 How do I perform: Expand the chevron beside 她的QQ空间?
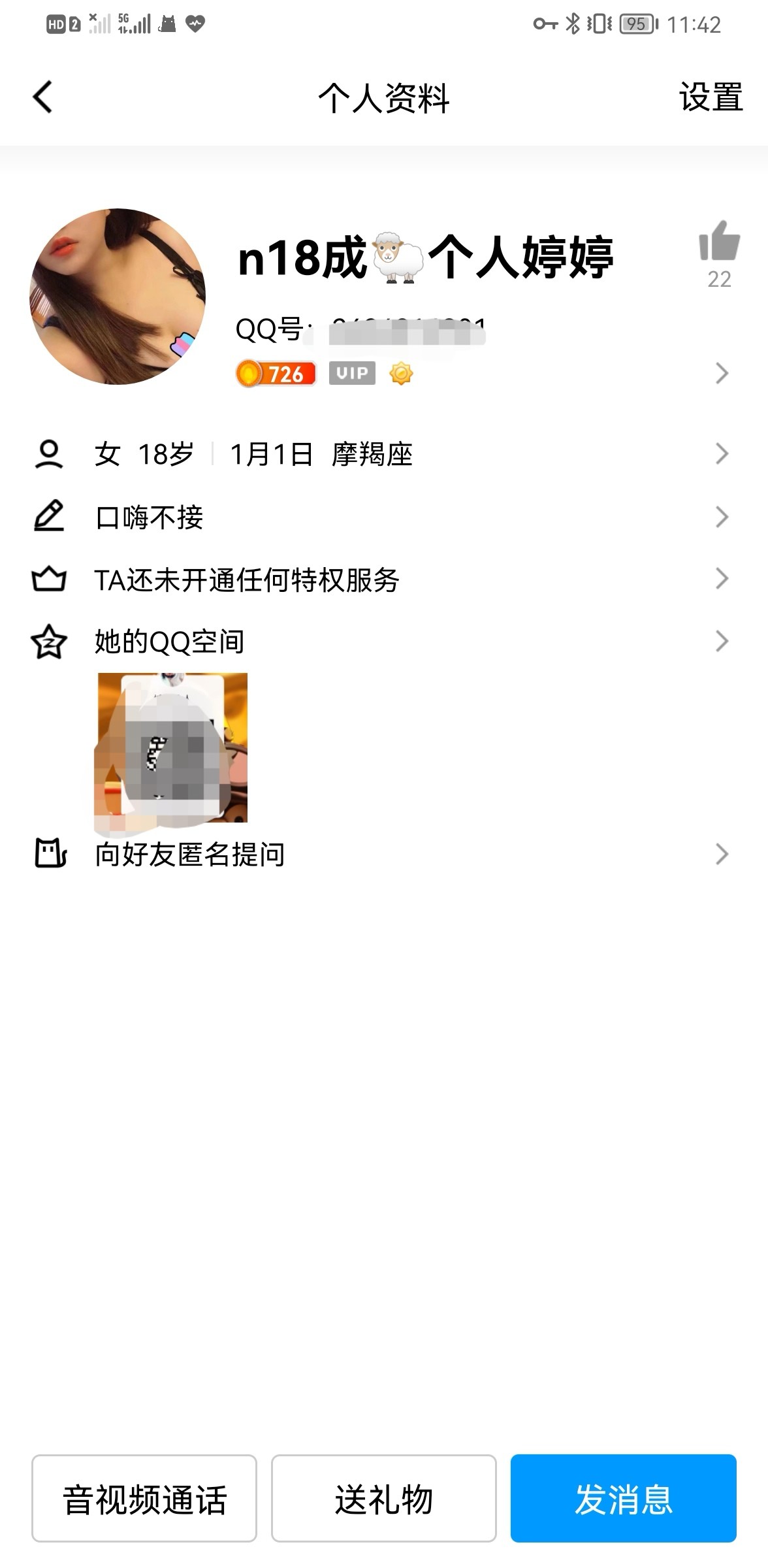[721, 642]
